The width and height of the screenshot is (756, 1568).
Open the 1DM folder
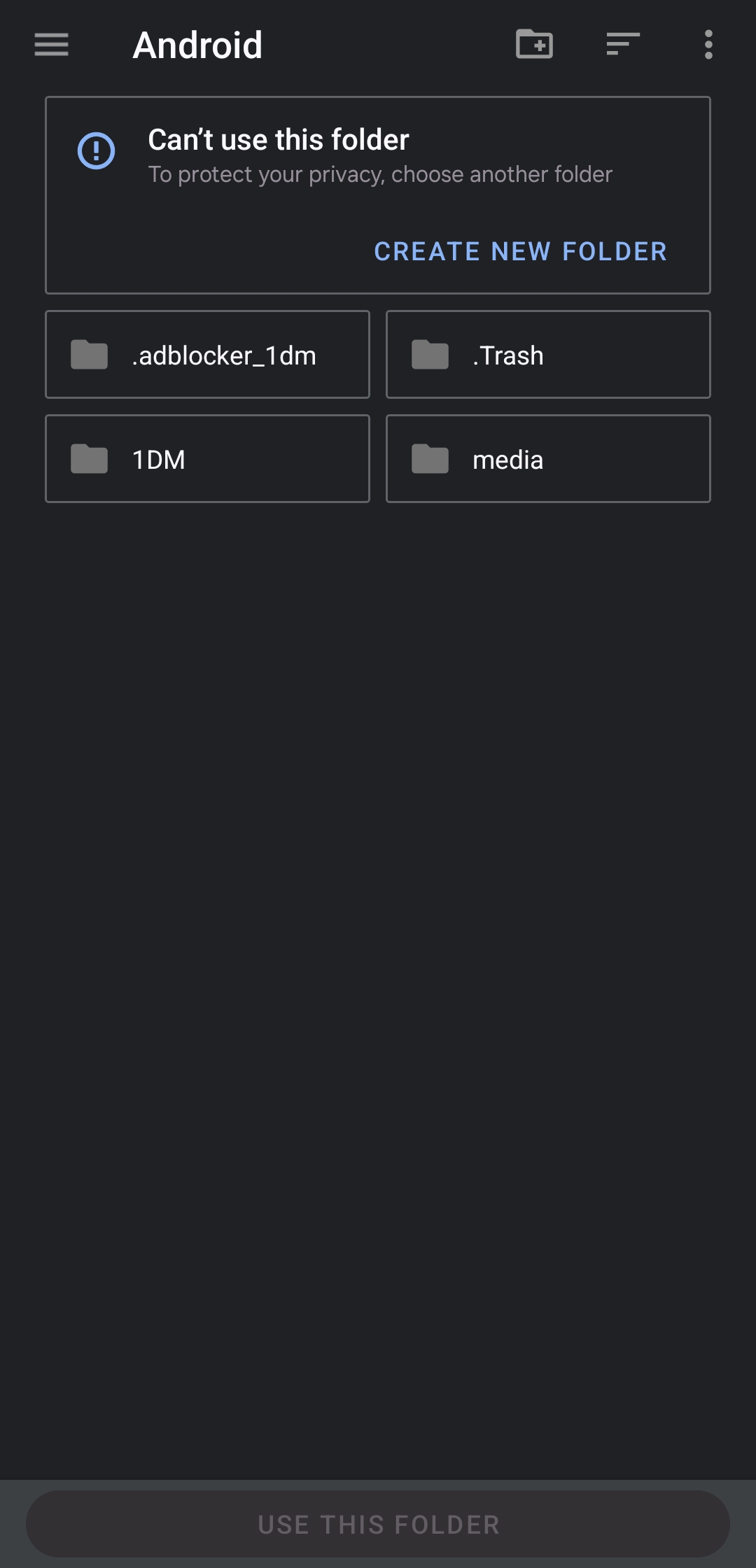[207, 459]
